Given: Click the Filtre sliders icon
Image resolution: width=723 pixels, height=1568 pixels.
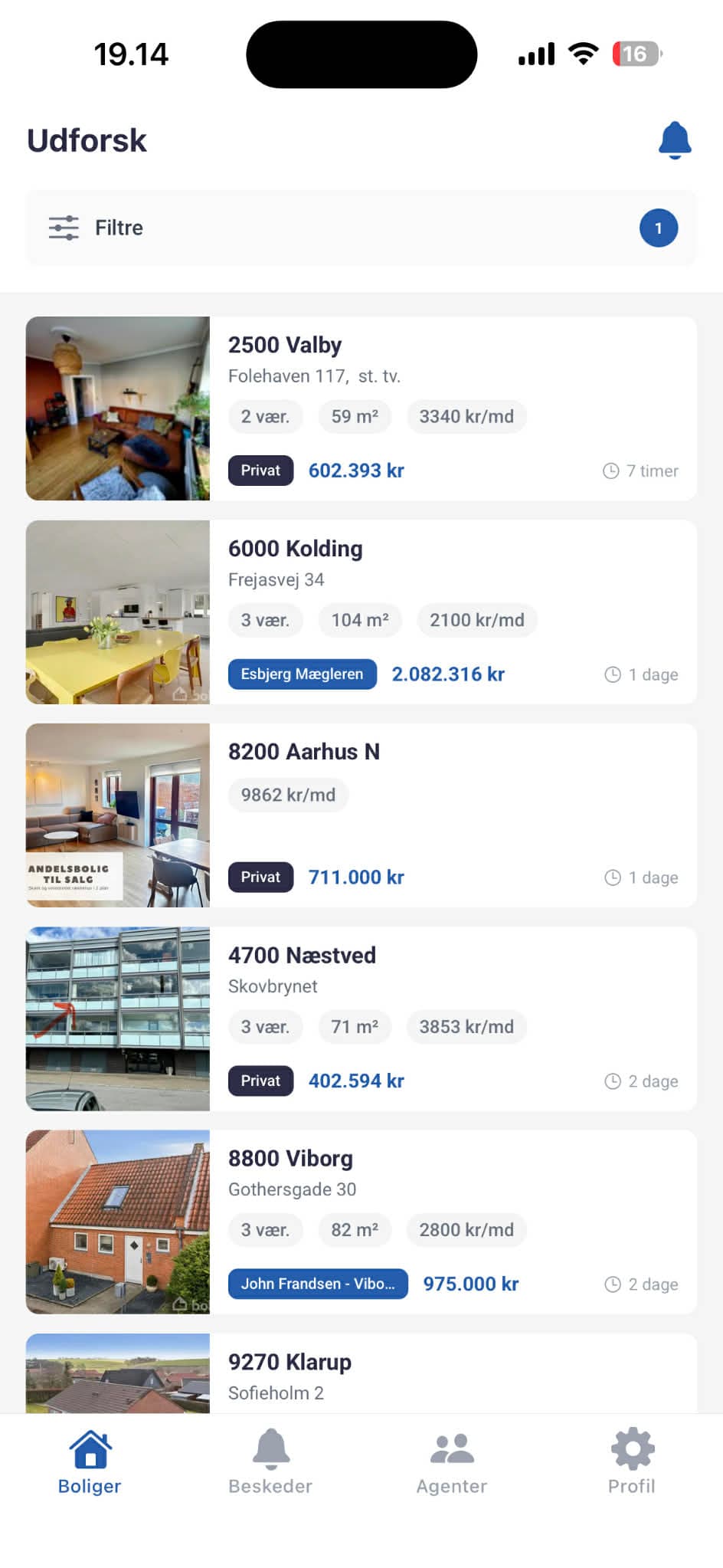Looking at the screenshot, I should [x=63, y=228].
